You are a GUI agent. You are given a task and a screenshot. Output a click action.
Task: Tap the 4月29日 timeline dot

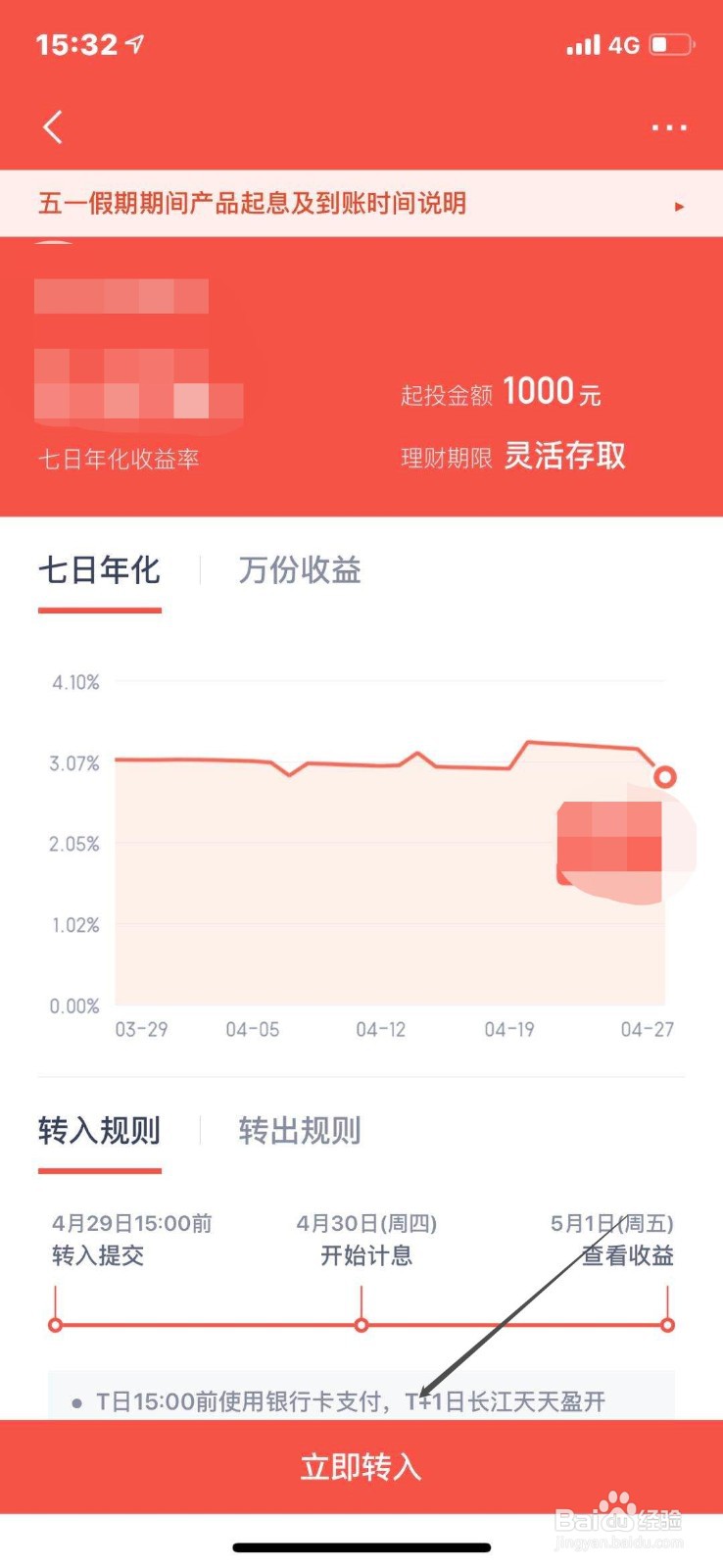56,1323
